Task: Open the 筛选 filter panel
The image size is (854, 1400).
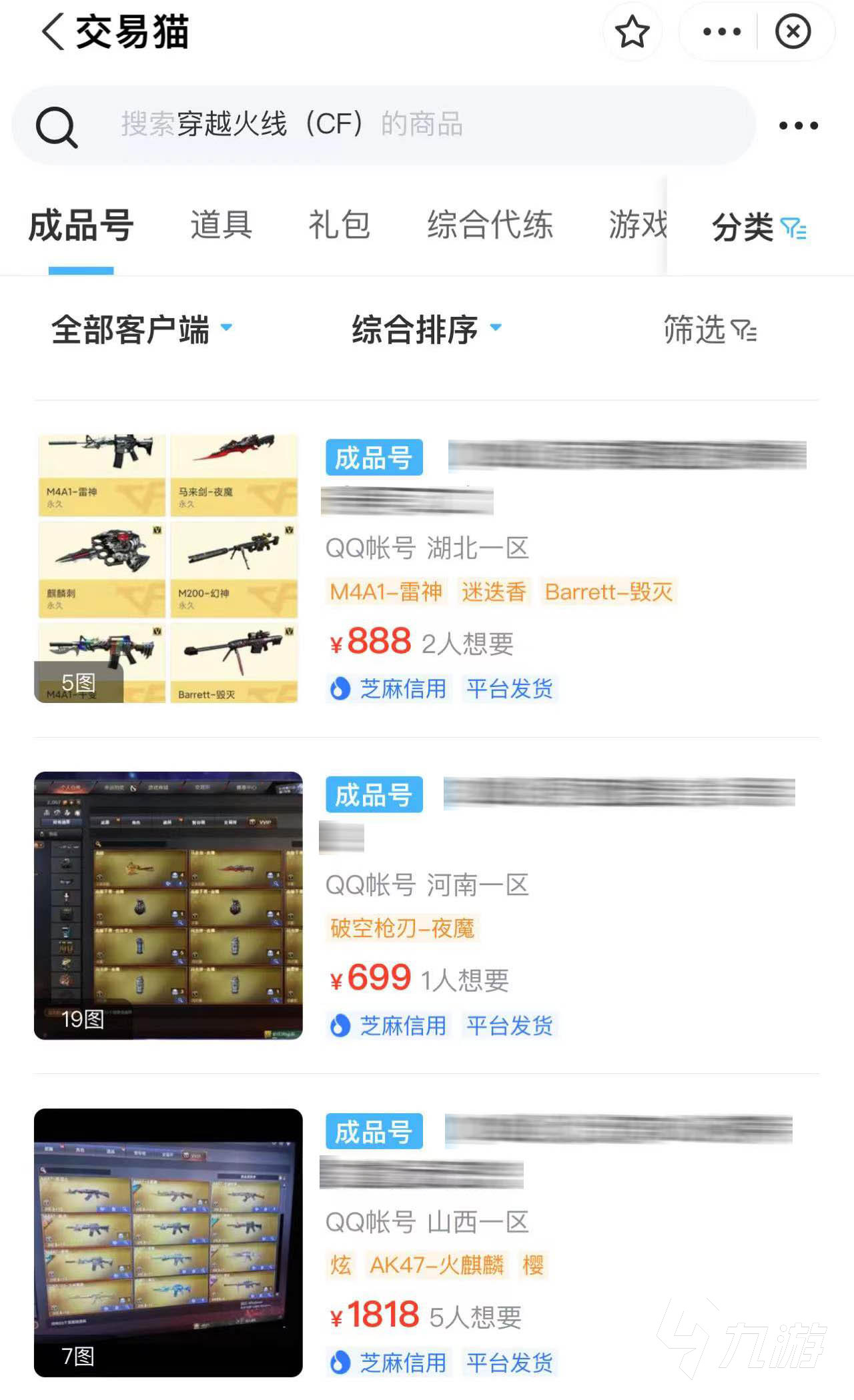Action: pos(710,329)
